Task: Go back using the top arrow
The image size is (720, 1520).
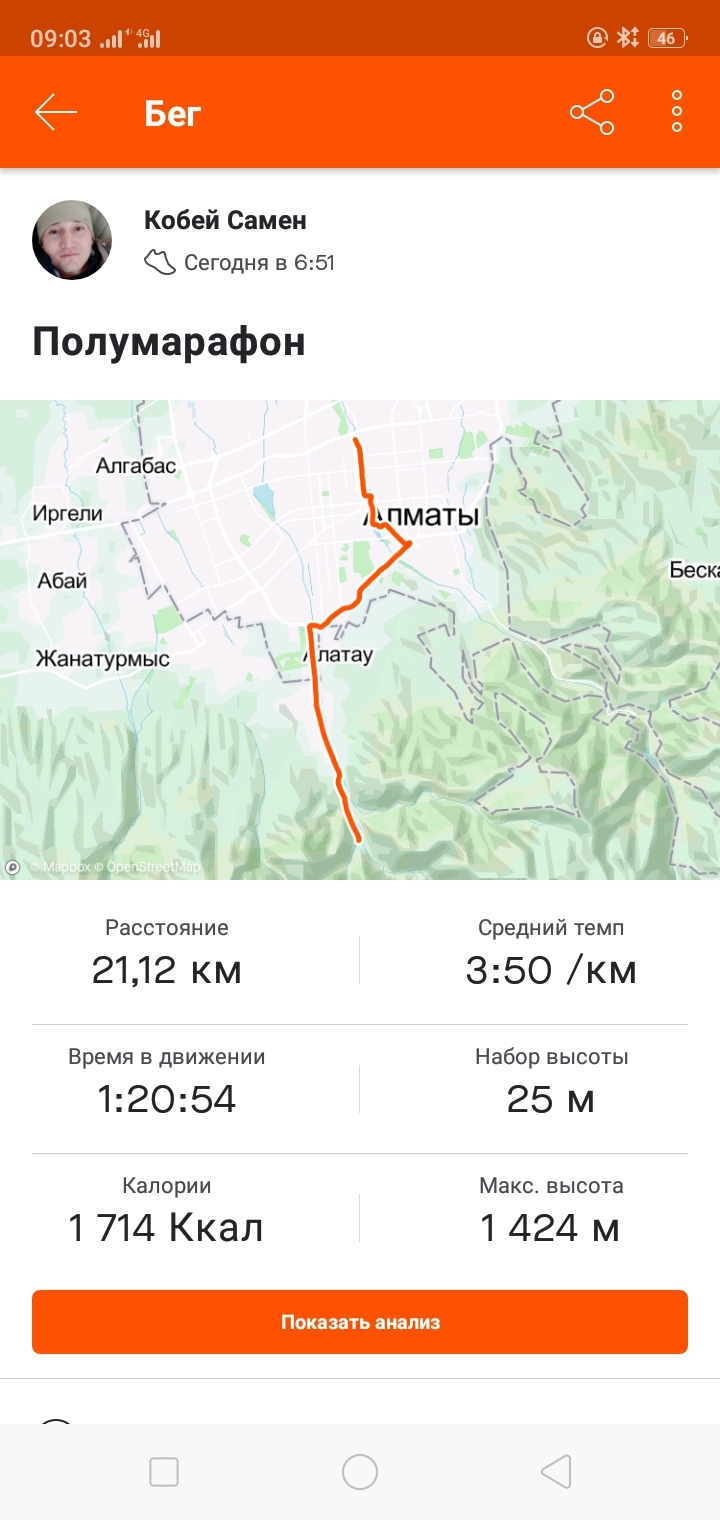Action: [x=56, y=113]
